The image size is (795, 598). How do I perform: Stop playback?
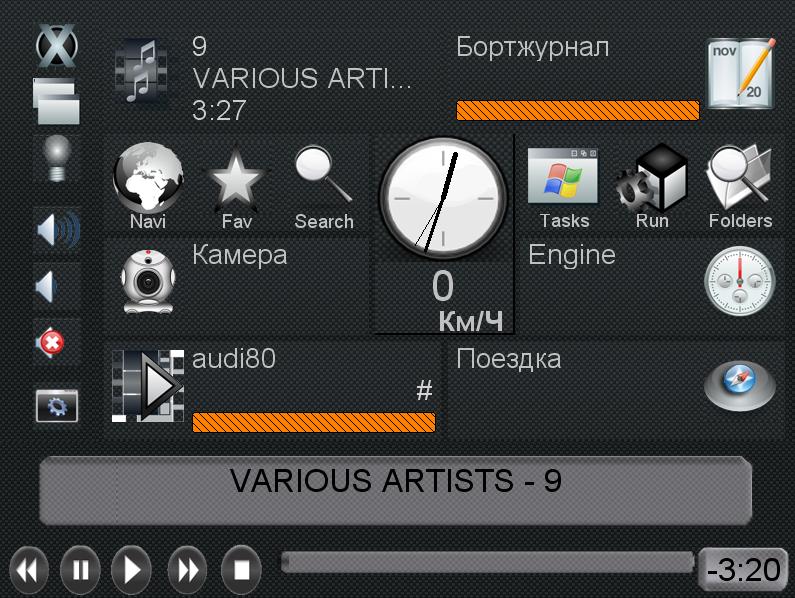240,570
